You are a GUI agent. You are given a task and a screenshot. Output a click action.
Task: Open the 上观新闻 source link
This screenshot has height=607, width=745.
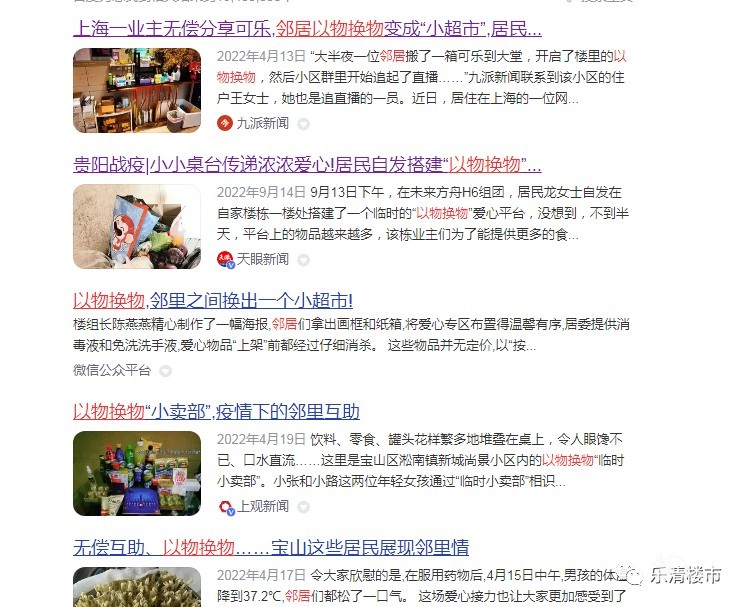(262, 506)
